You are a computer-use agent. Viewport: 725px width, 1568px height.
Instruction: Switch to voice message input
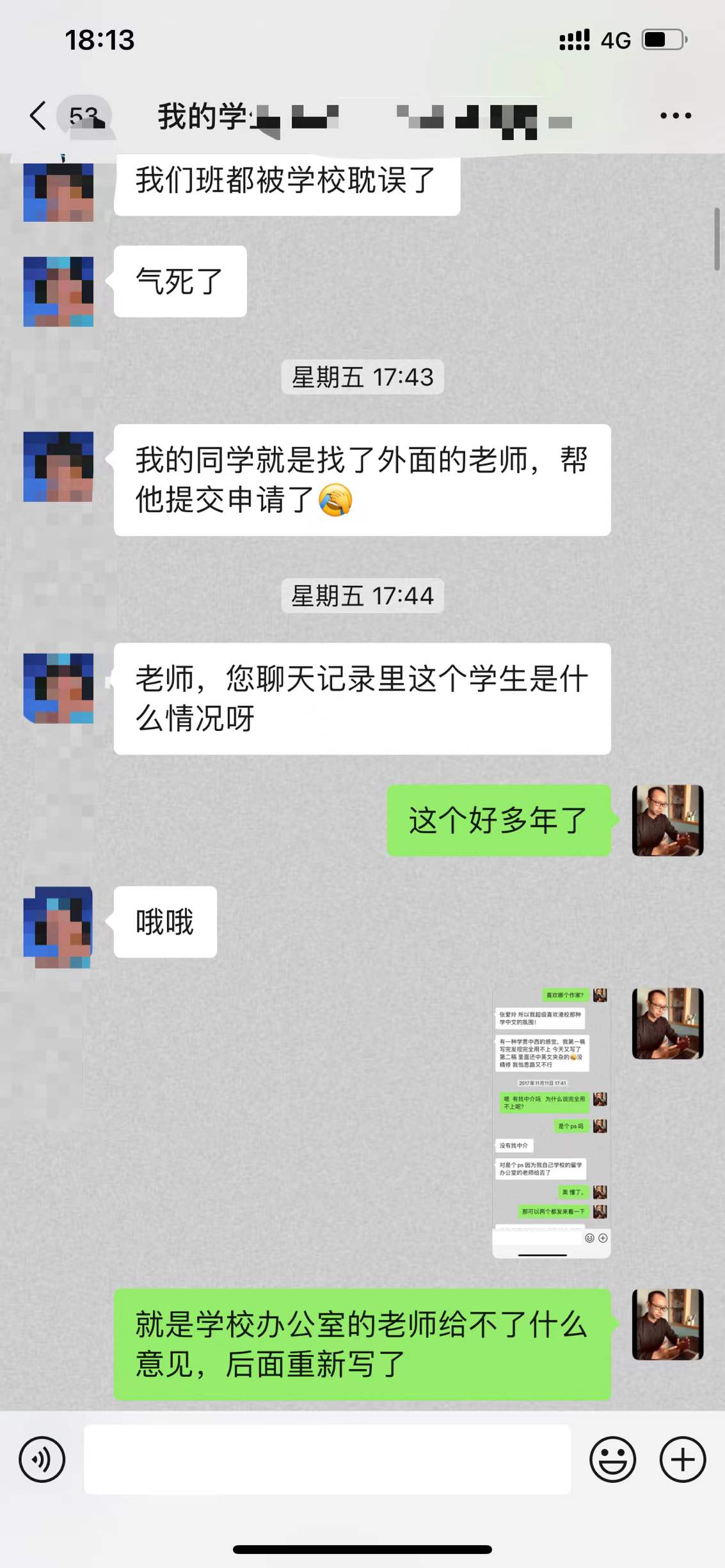point(42,1459)
